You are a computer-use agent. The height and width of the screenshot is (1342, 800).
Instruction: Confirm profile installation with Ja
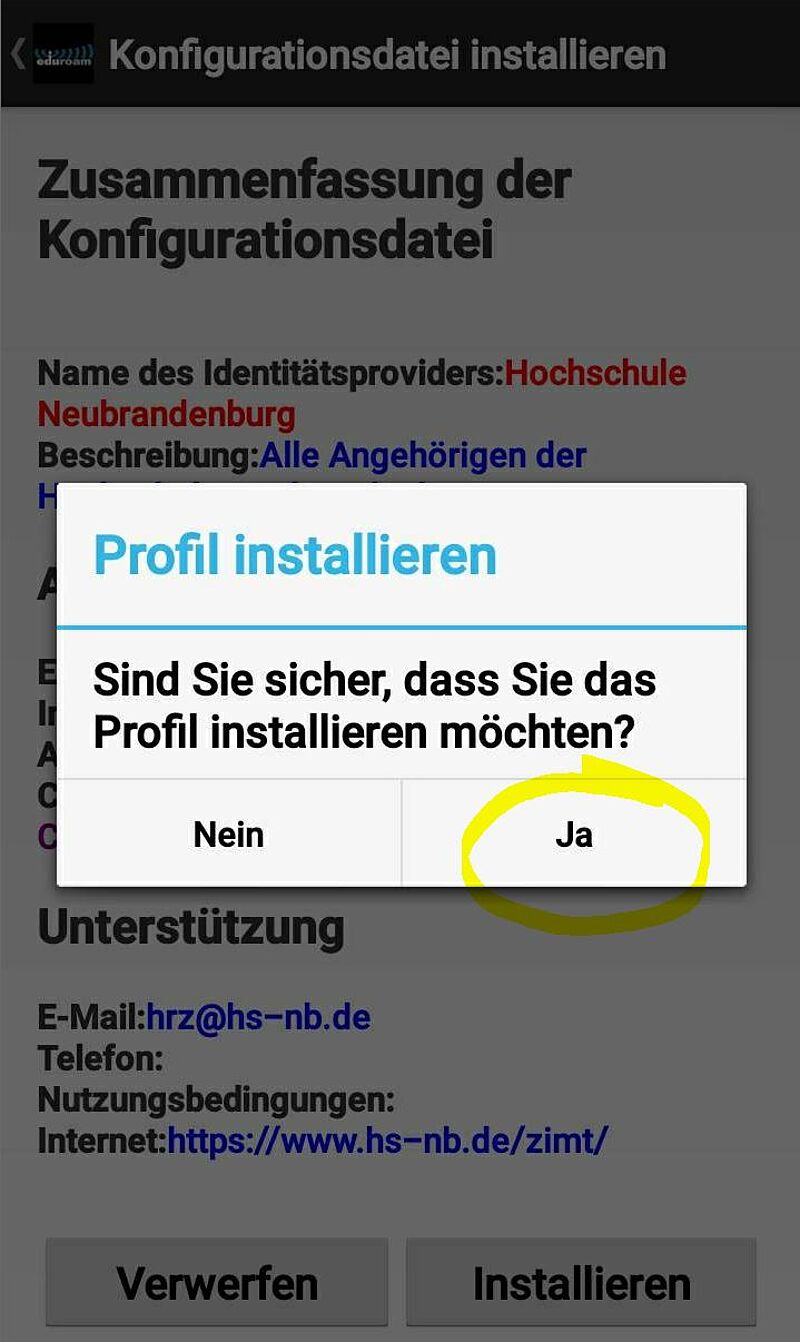[x=574, y=833]
